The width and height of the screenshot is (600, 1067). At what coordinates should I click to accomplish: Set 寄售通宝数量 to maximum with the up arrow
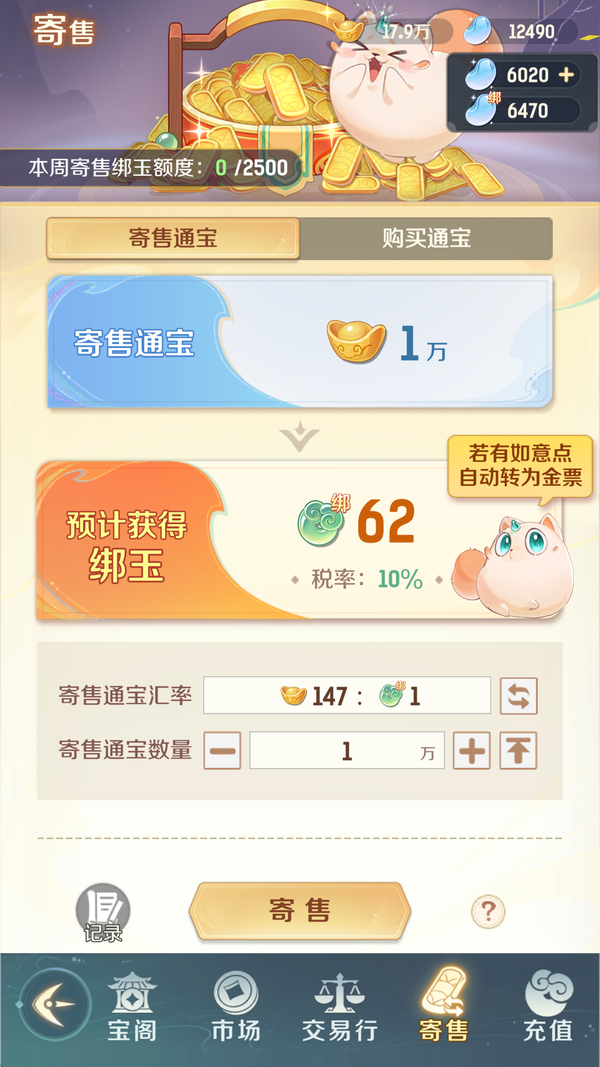pos(518,751)
